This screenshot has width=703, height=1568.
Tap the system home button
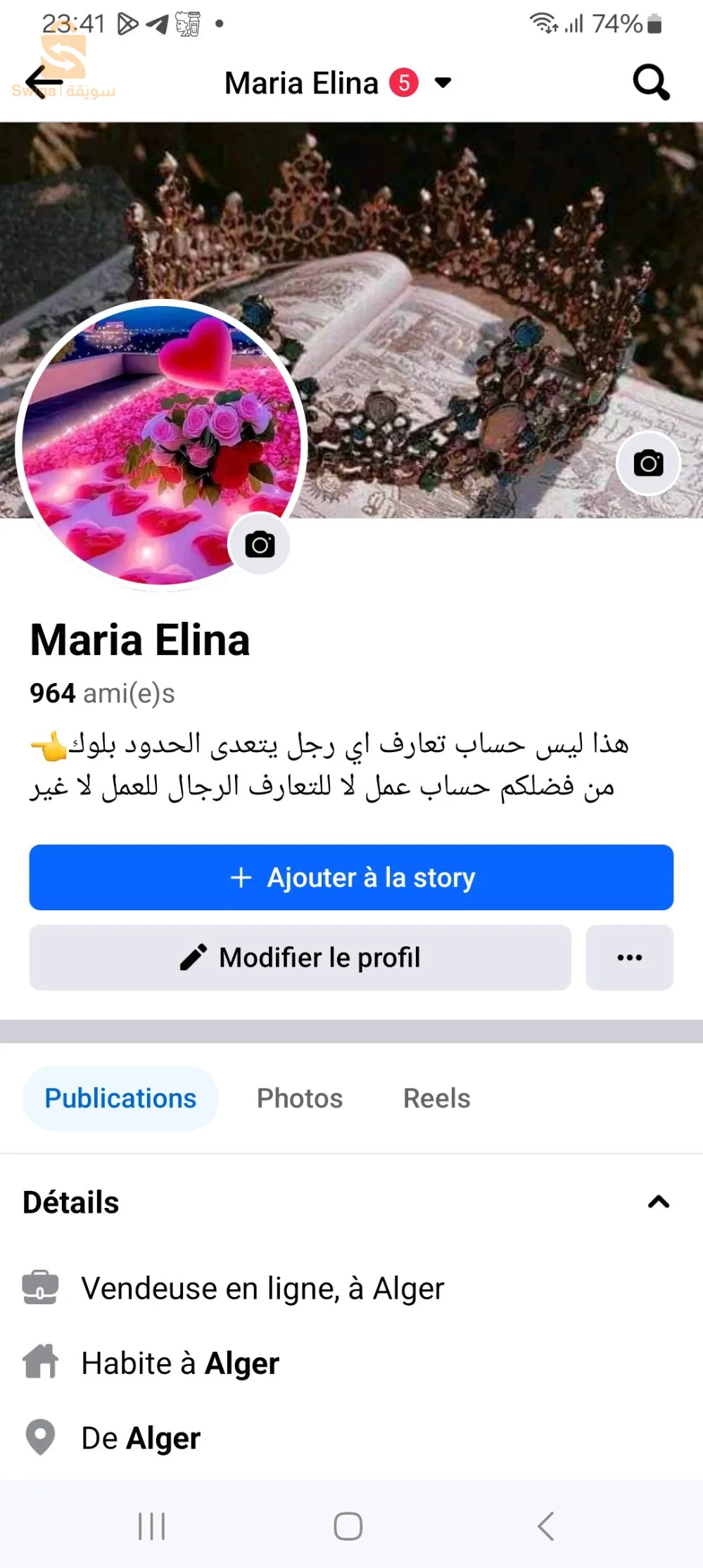(x=348, y=1526)
